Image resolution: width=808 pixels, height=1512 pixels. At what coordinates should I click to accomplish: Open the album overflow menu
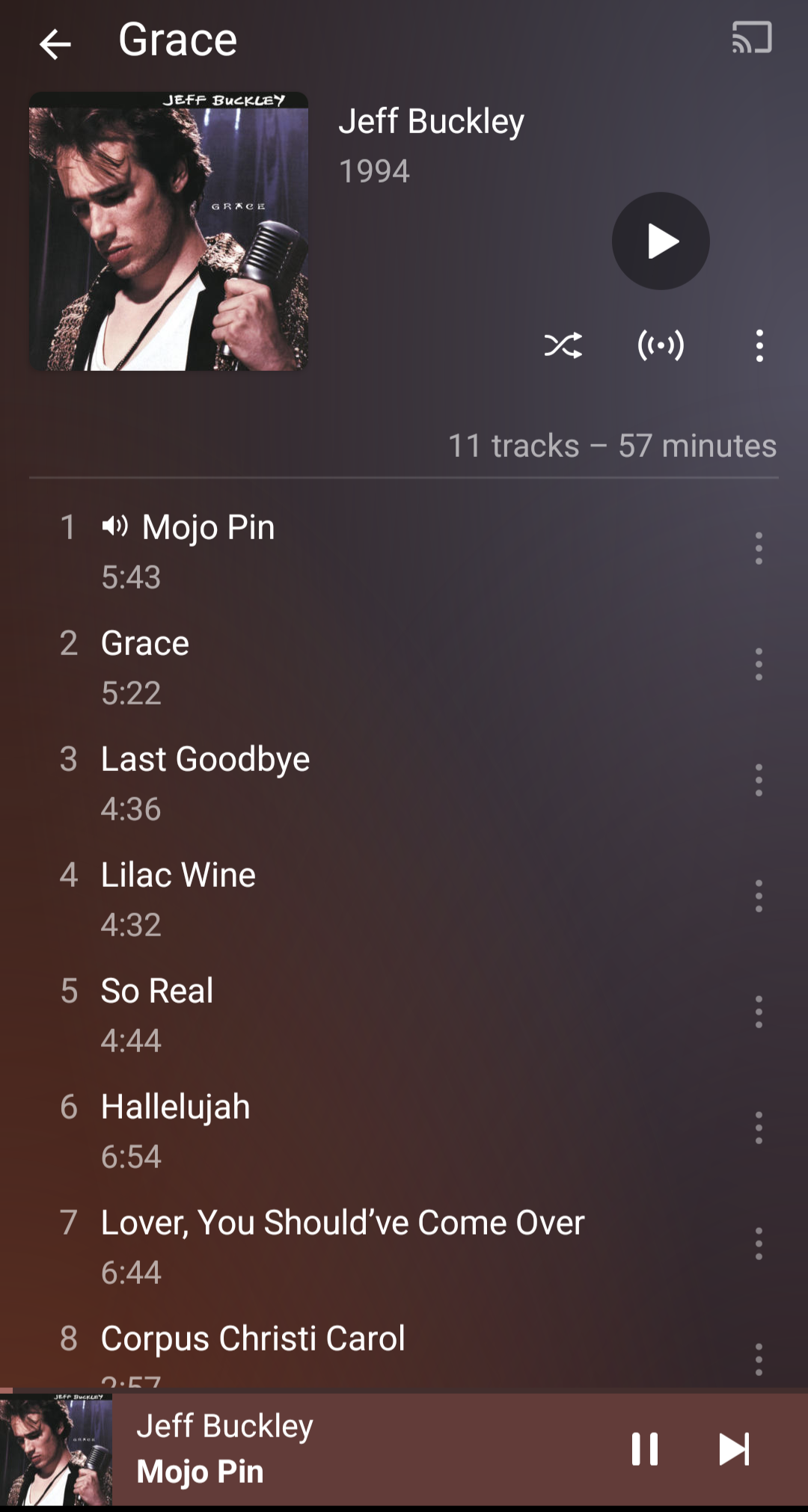tap(759, 345)
